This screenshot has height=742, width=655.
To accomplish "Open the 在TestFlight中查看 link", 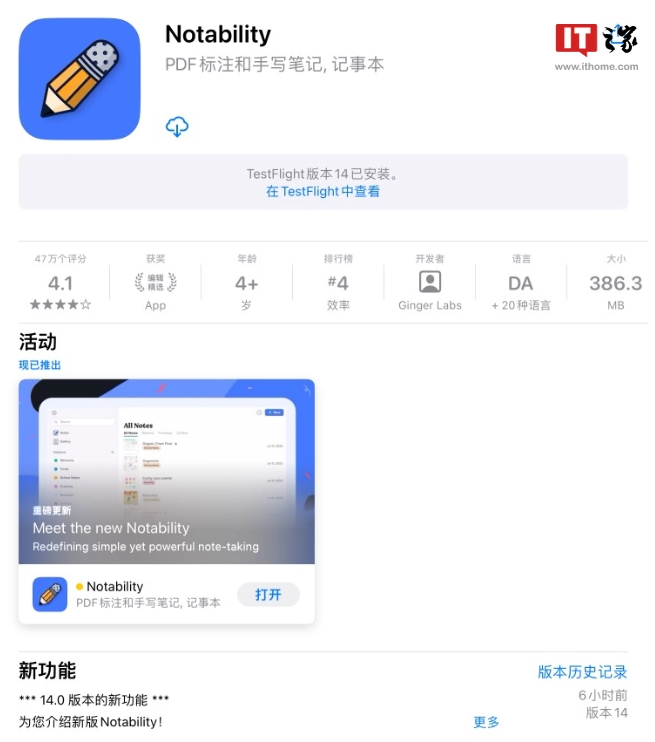I will tap(323, 191).
